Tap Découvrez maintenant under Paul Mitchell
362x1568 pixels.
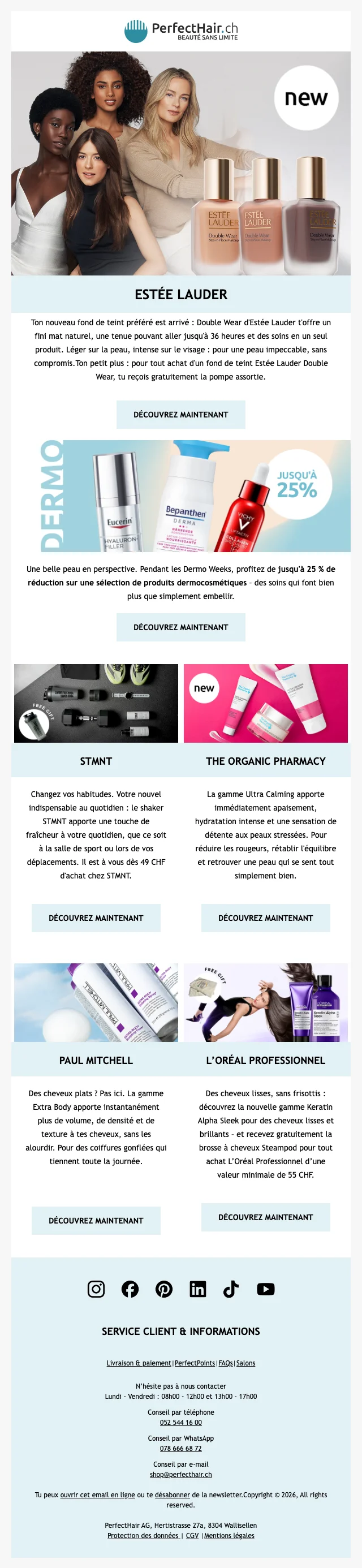(96, 1221)
